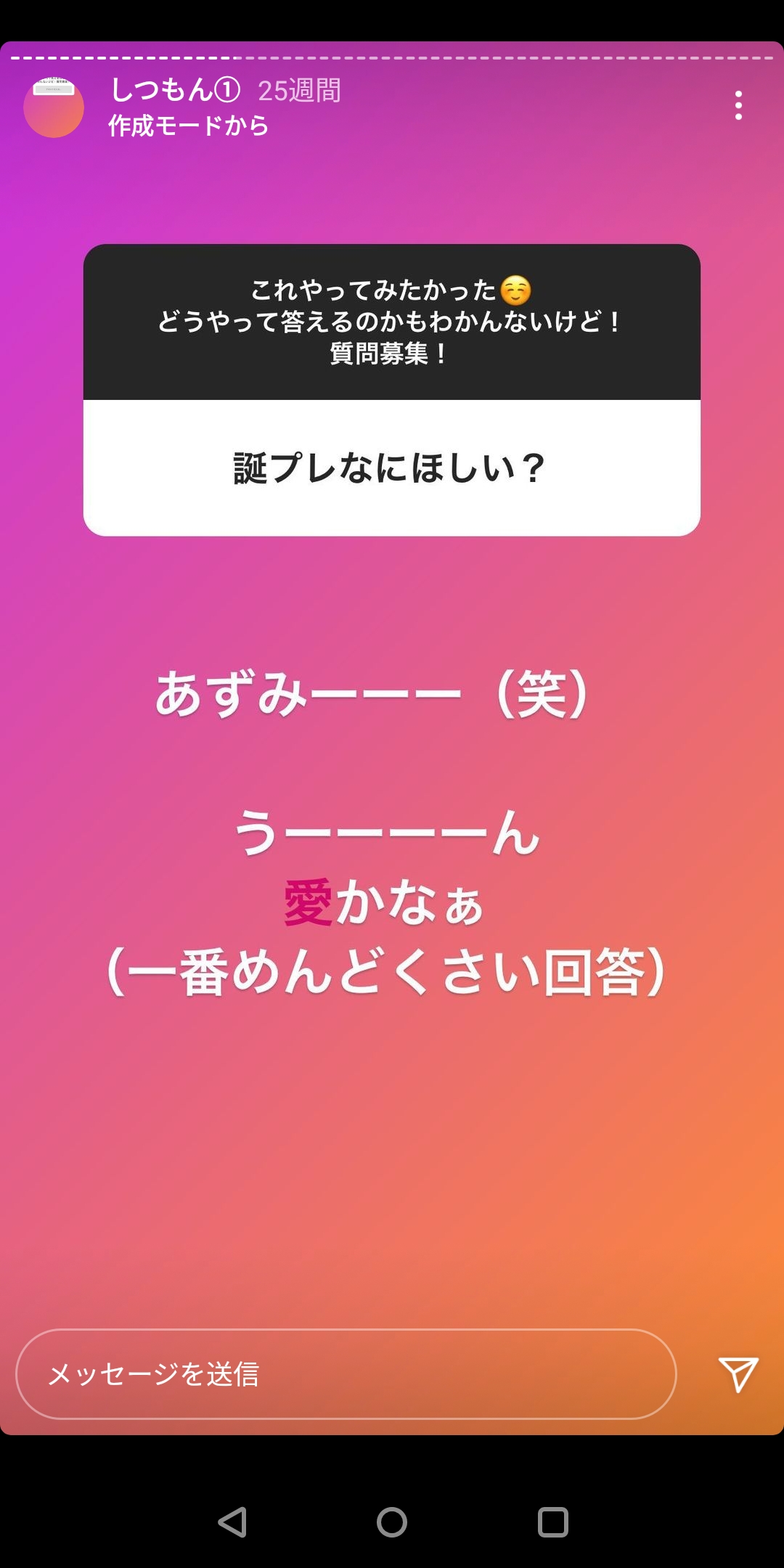Tap the 作成モードから label
Viewport: 784px width, 1568px height.
(x=189, y=126)
